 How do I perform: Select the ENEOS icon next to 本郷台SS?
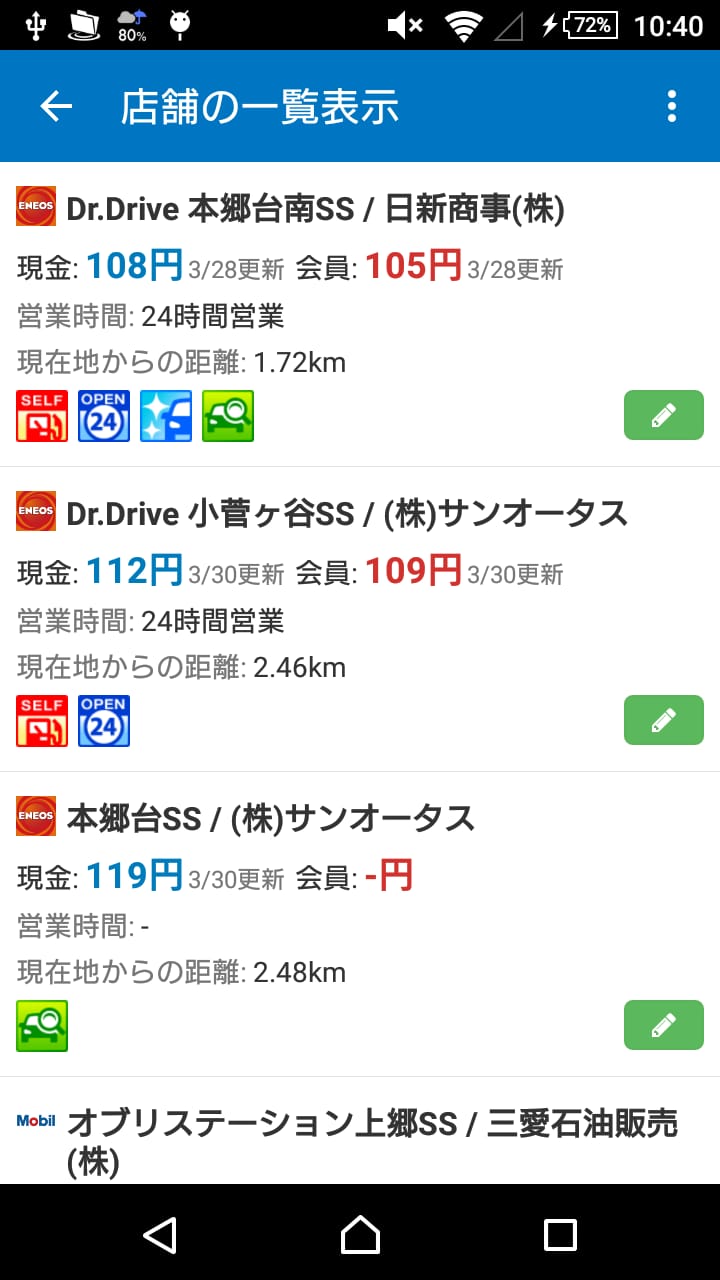tap(35, 817)
